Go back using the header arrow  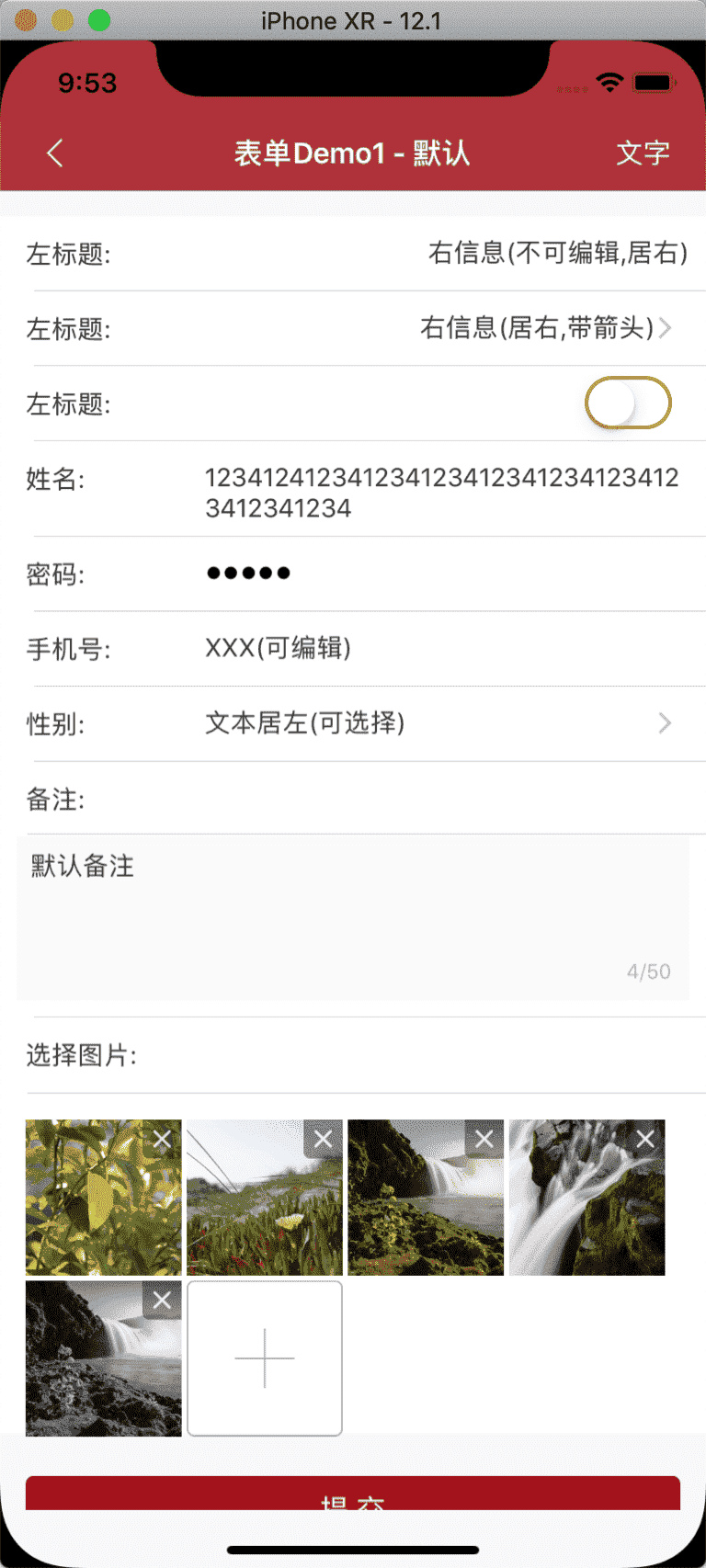pyautogui.click(x=55, y=153)
